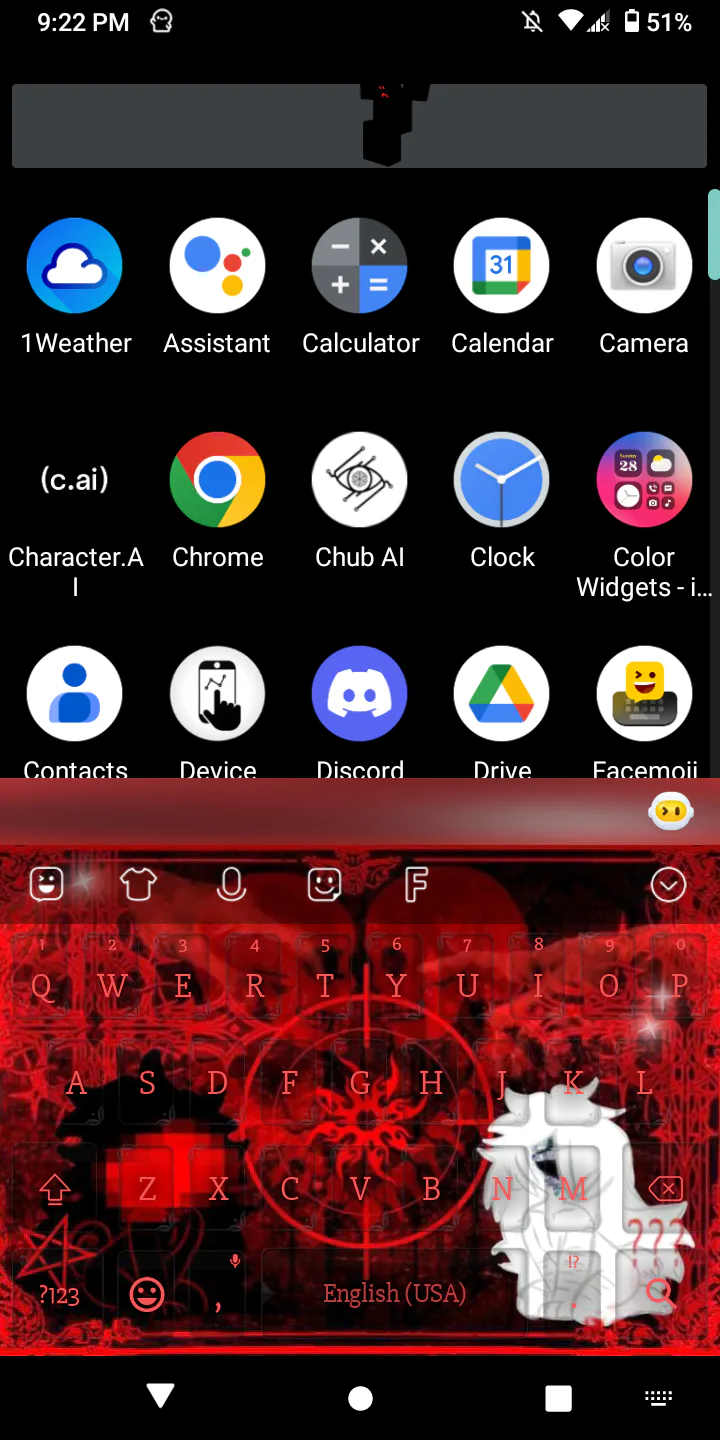Launch the Camera app

tap(644, 266)
